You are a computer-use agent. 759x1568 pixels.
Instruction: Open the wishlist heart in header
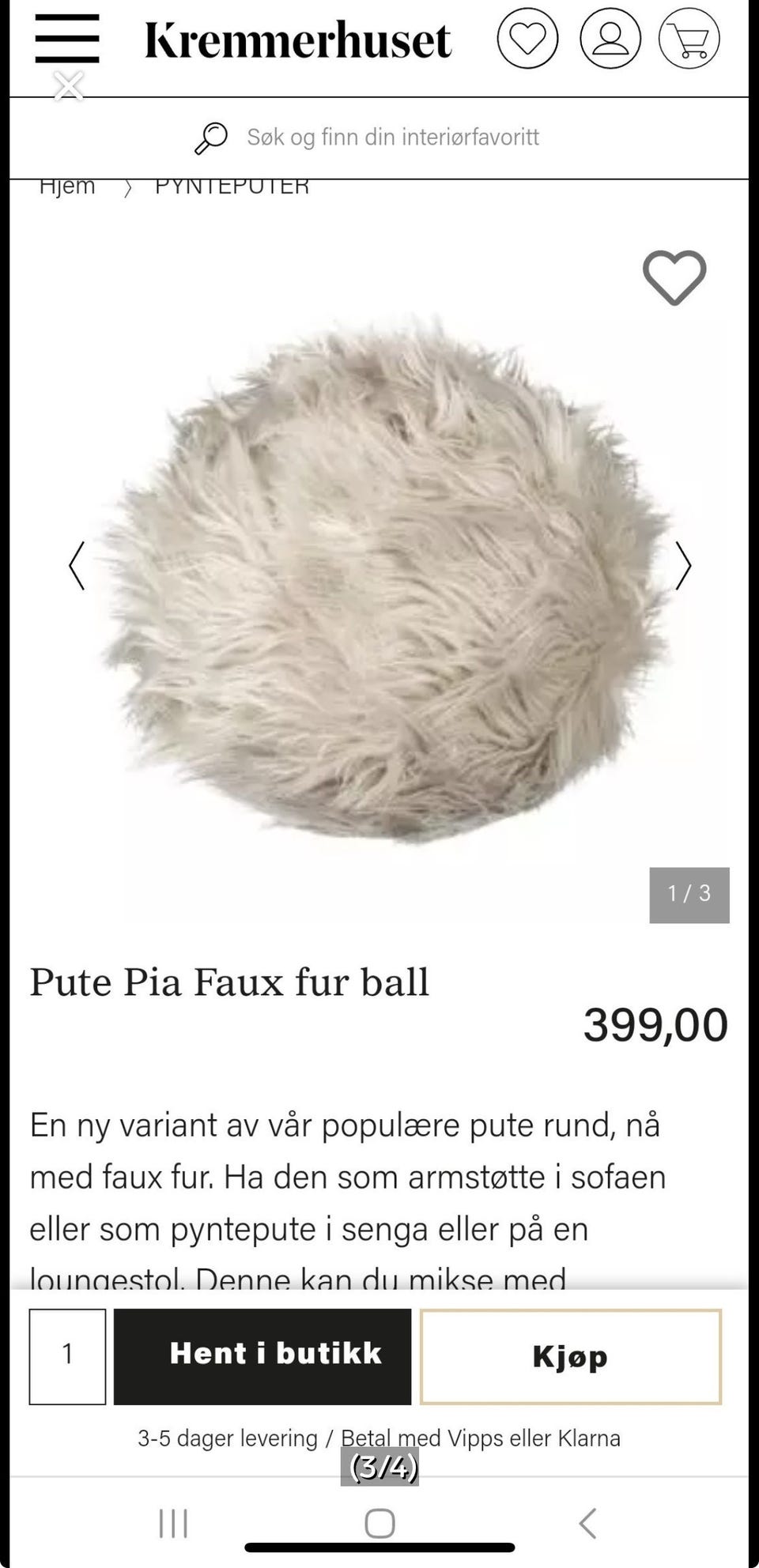(527, 38)
